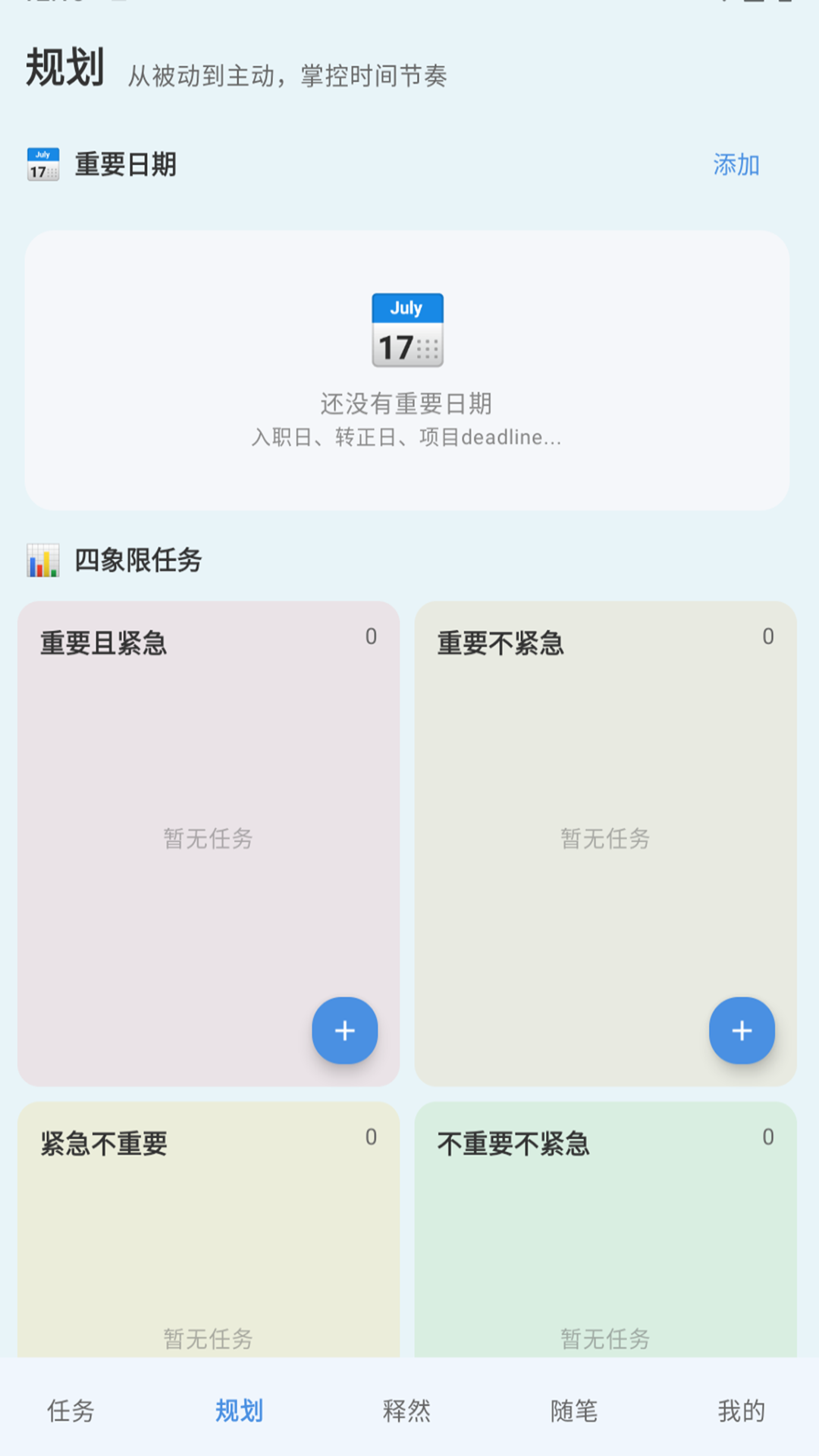Screen dimensions: 819x1456
Task: Click the calendar icon beside 重要日期 header
Action: 43,165
